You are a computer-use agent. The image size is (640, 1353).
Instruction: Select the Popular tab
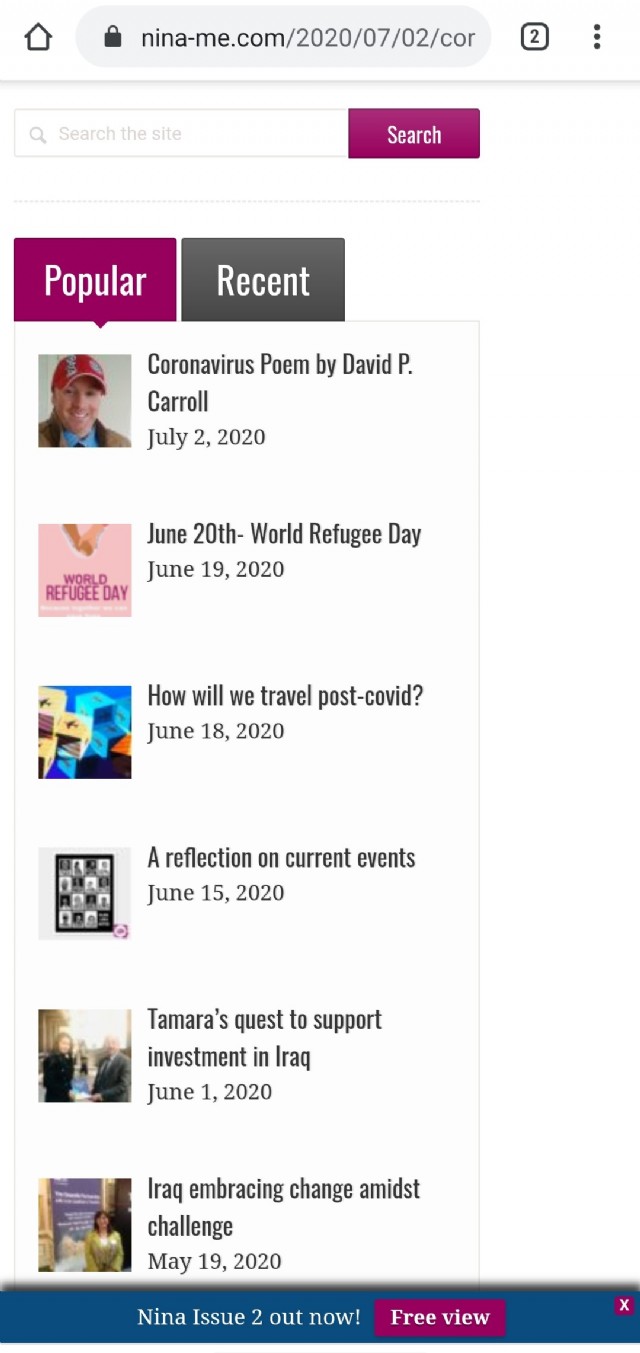(95, 281)
